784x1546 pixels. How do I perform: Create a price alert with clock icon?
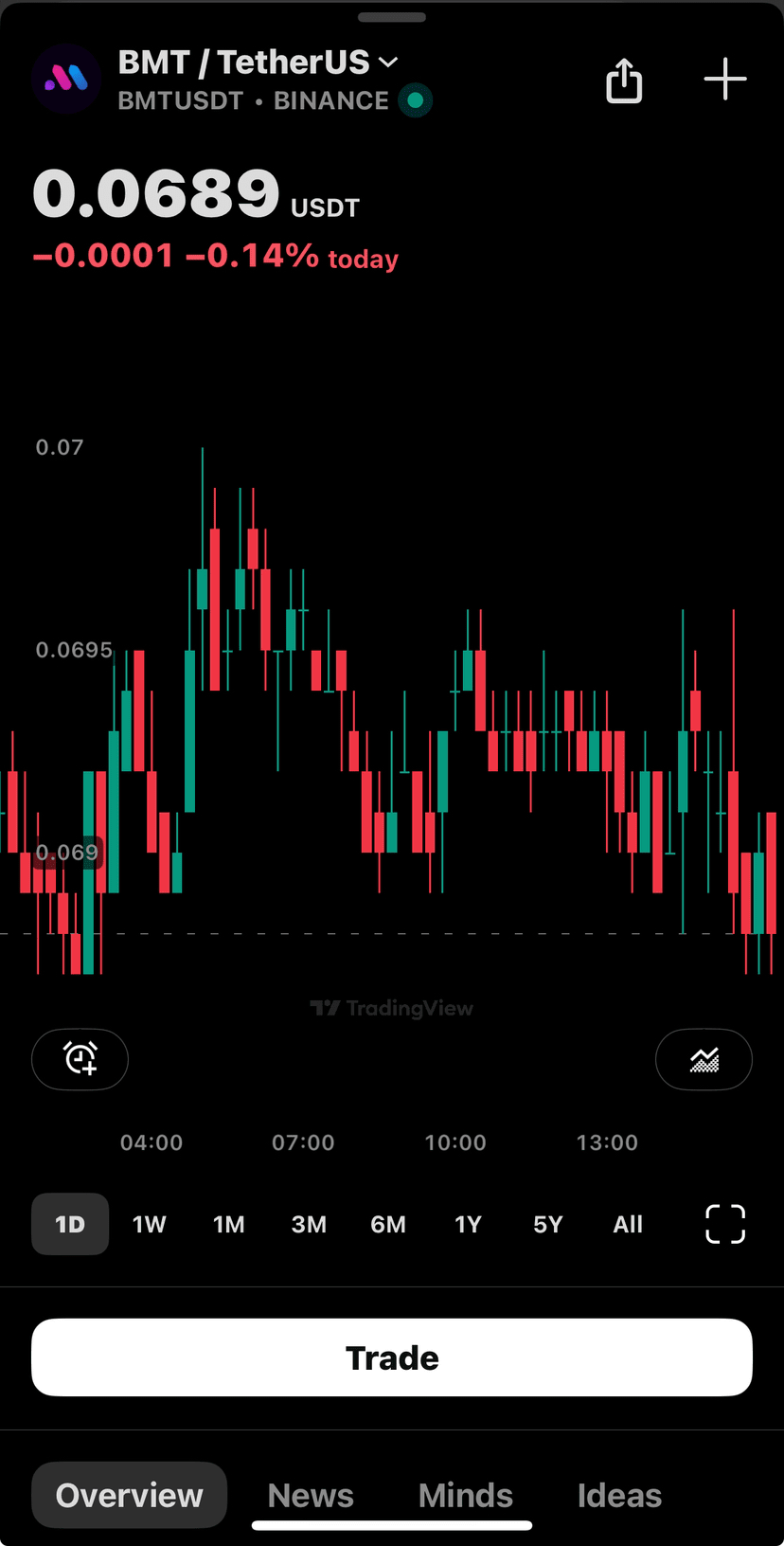(80, 1059)
